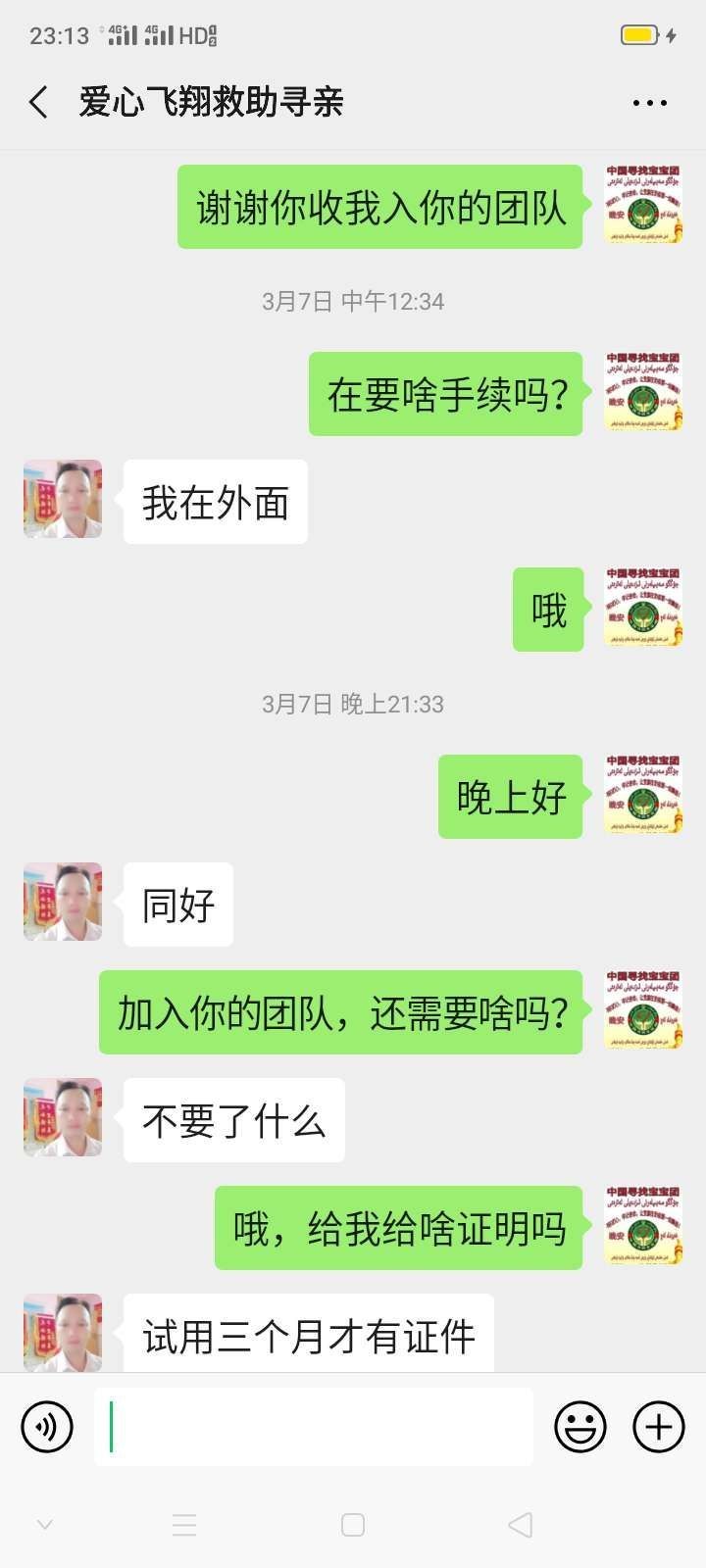Open the chat info overflow menu
Screen dimensions: 706x1568
point(649,103)
